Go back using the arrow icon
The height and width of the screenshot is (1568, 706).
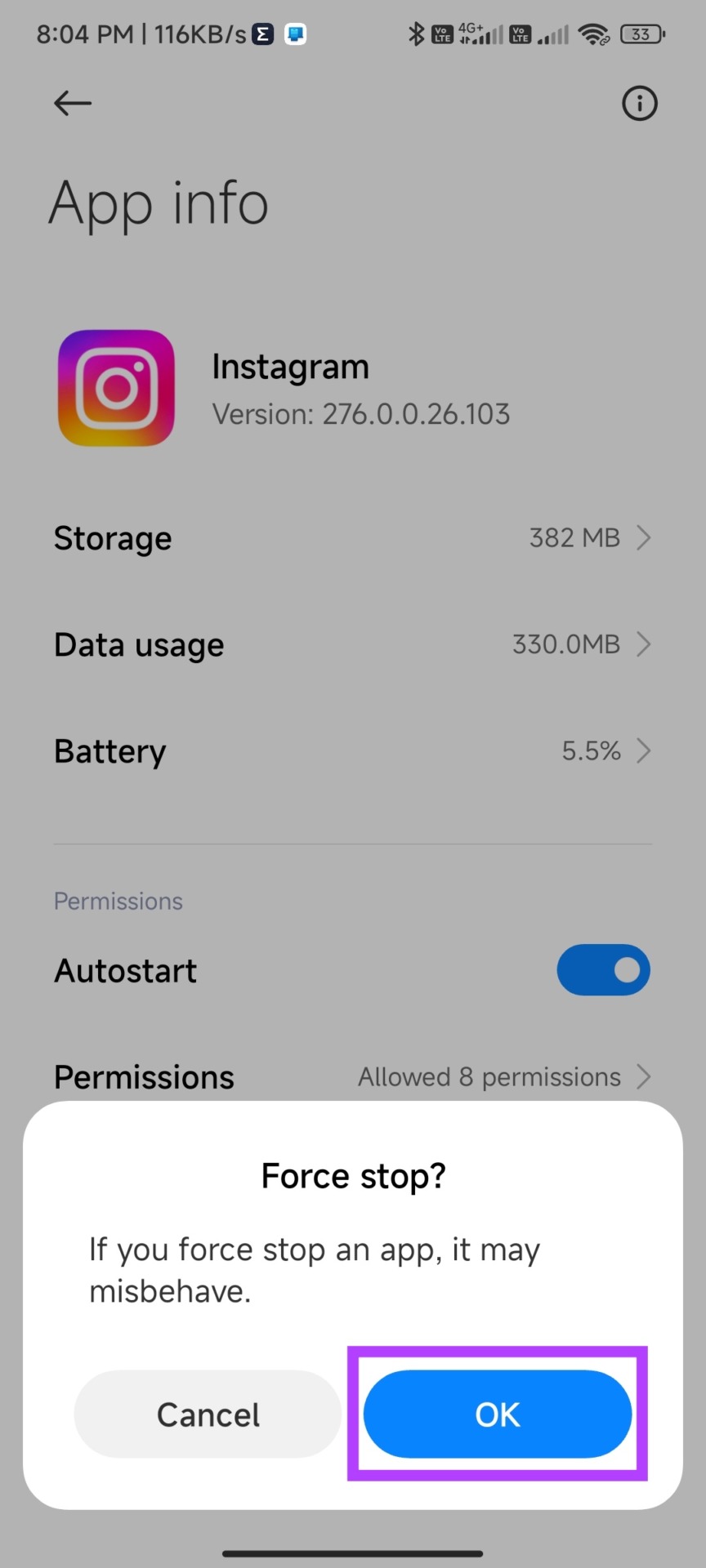point(73,103)
